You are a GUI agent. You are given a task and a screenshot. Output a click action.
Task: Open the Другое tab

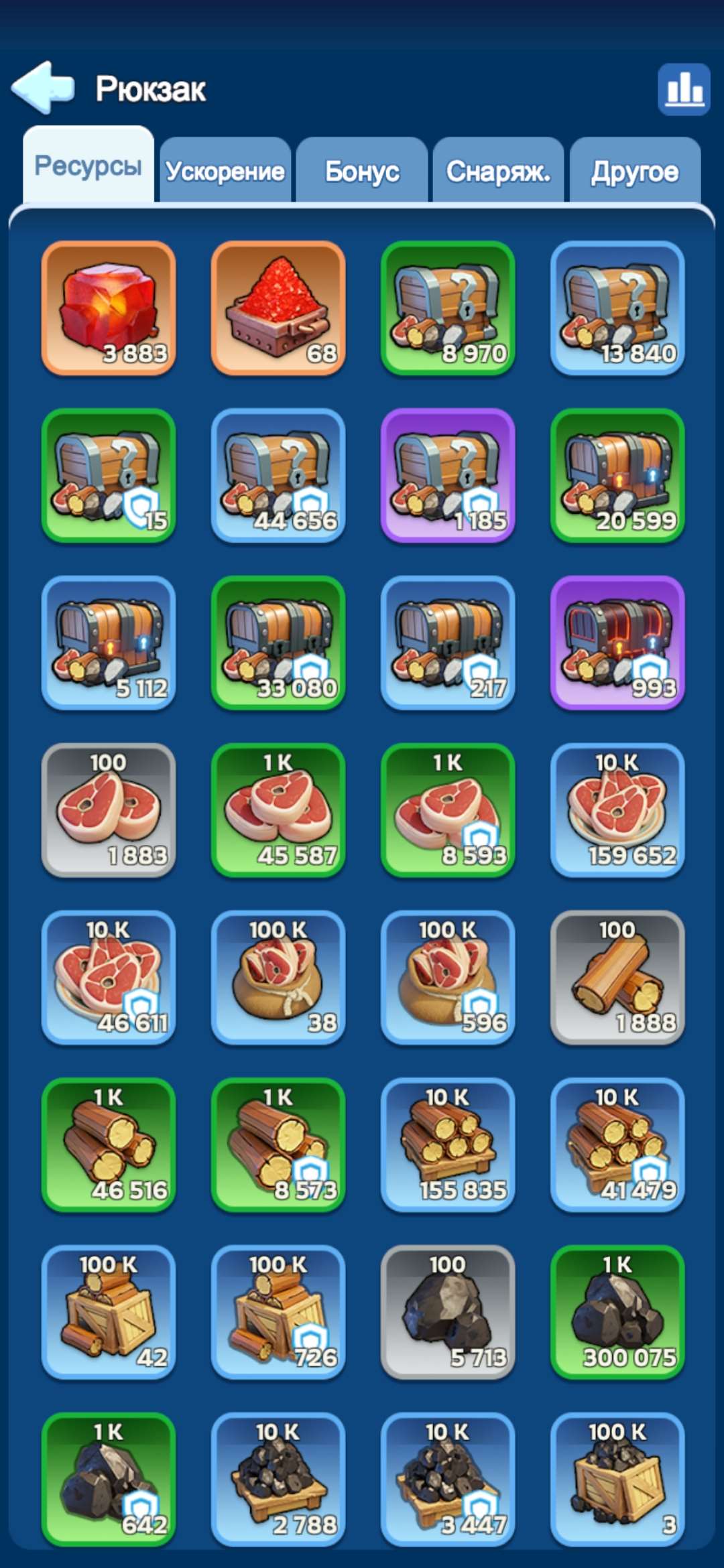coord(635,171)
